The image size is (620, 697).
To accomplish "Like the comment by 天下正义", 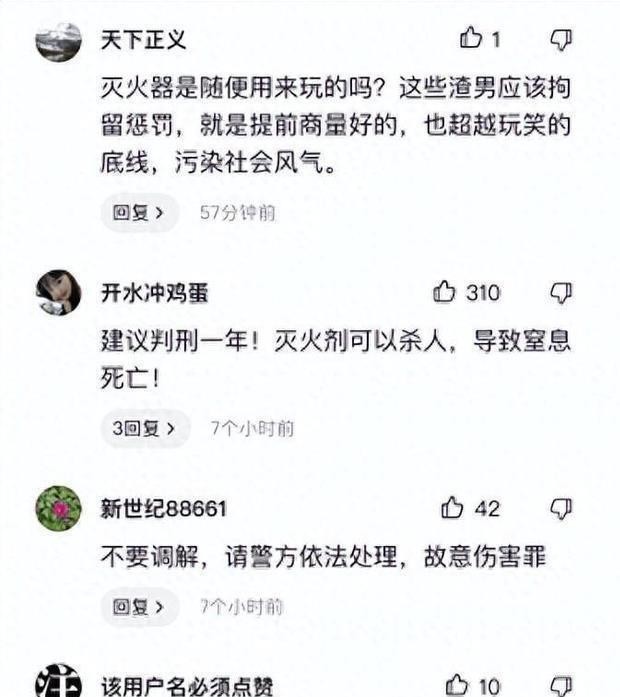I will 471,39.
